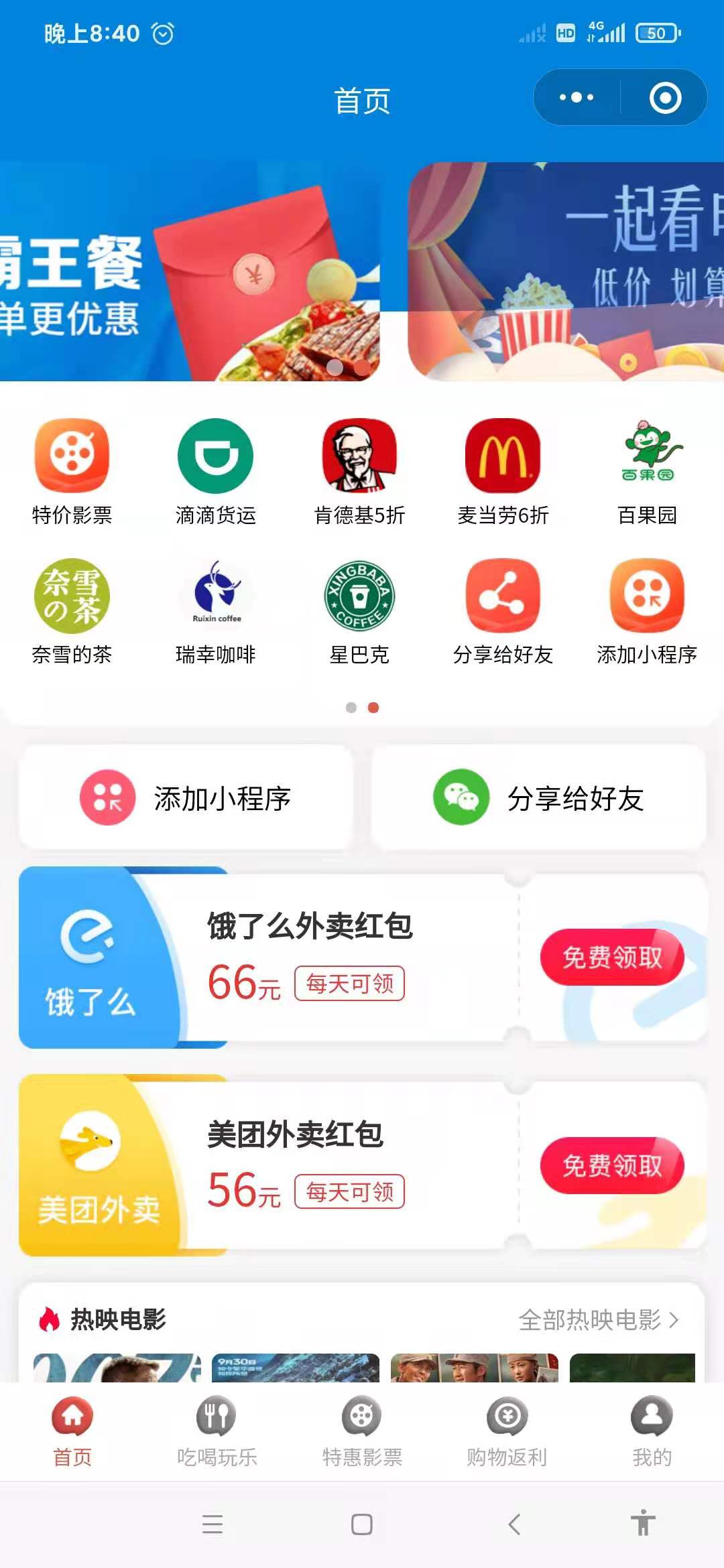Claim the 美团外卖红包 with 免费领取
This screenshot has width=724, height=1568.
click(612, 1165)
